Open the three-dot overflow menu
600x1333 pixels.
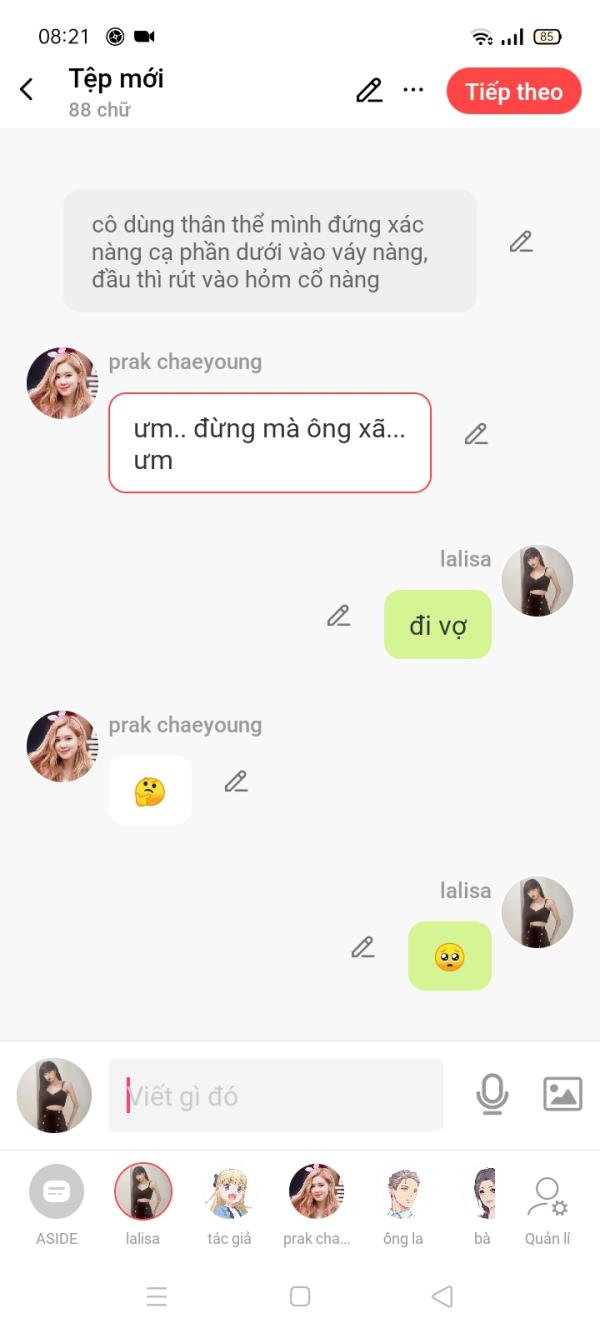pos(413,90)
